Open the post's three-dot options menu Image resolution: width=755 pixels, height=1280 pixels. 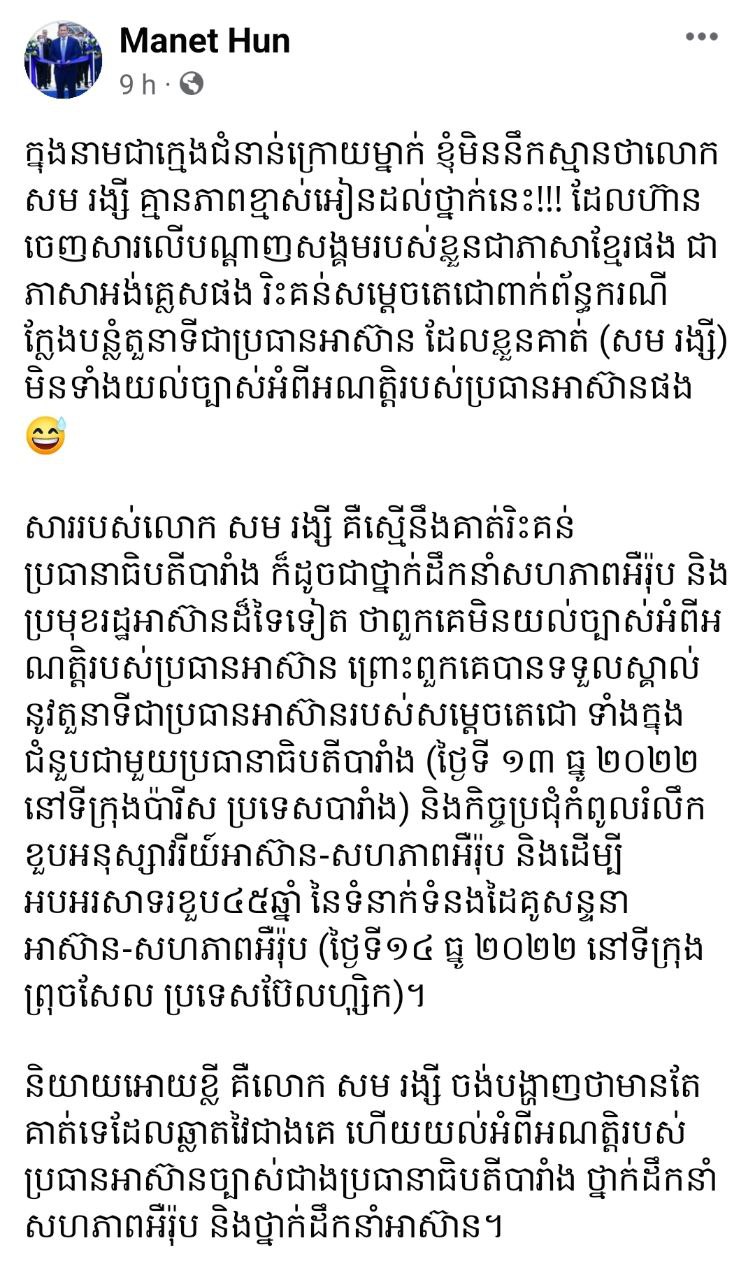pyautogui.click(x=702, y=38)
